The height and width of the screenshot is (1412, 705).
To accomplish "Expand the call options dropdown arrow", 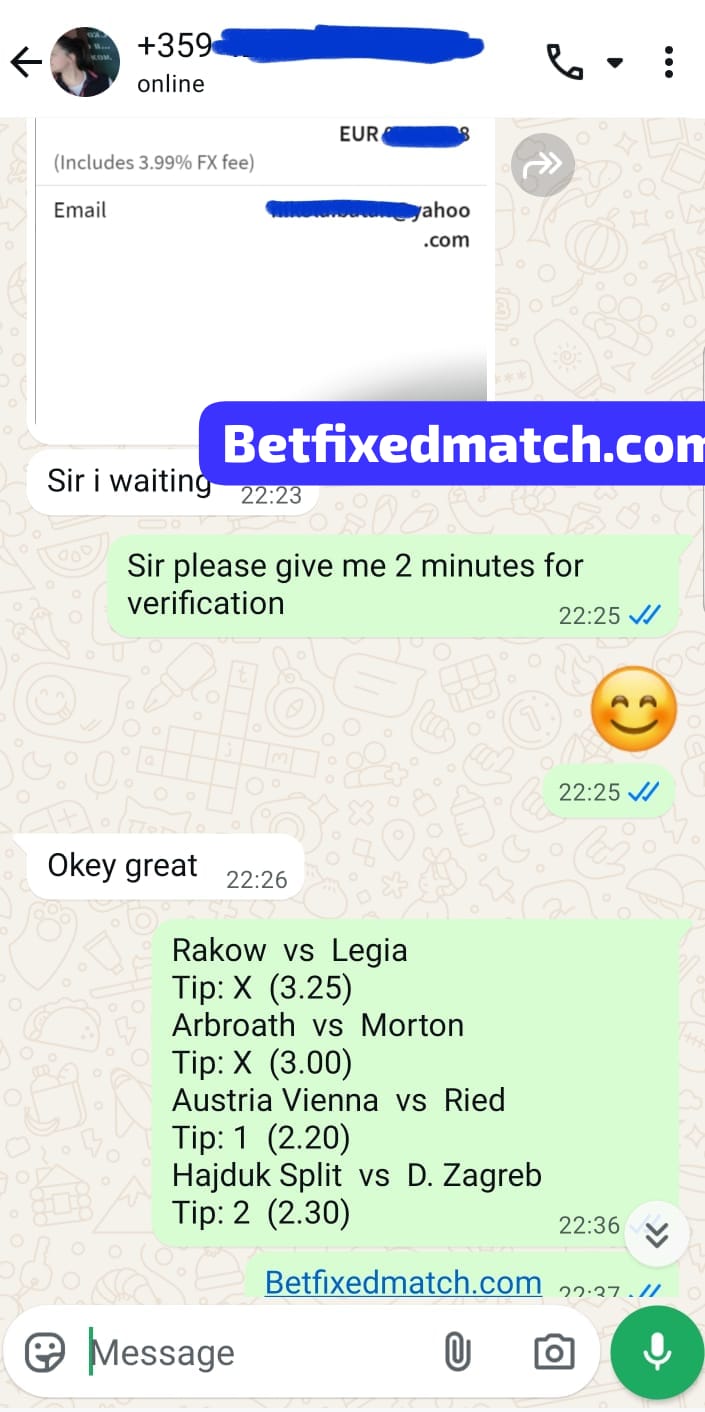I will point(615,63).
